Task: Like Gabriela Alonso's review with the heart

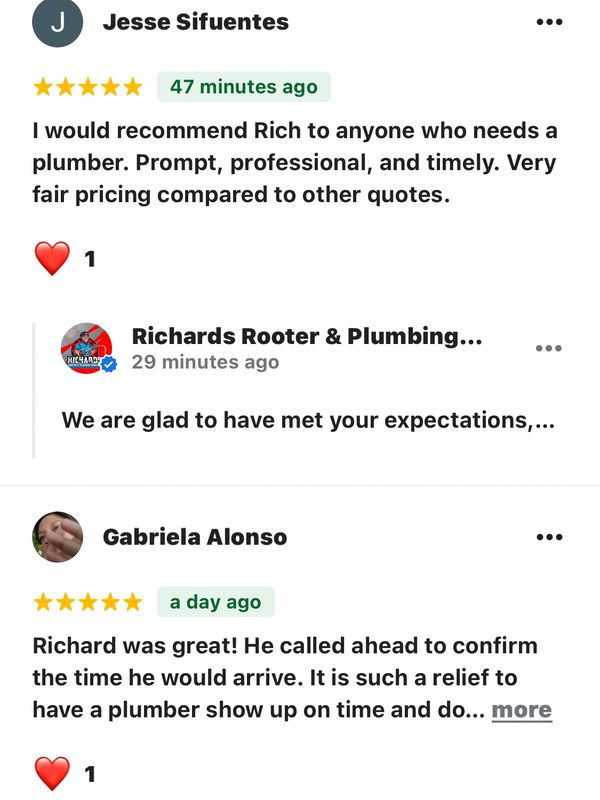Action: tap(51, 773)
